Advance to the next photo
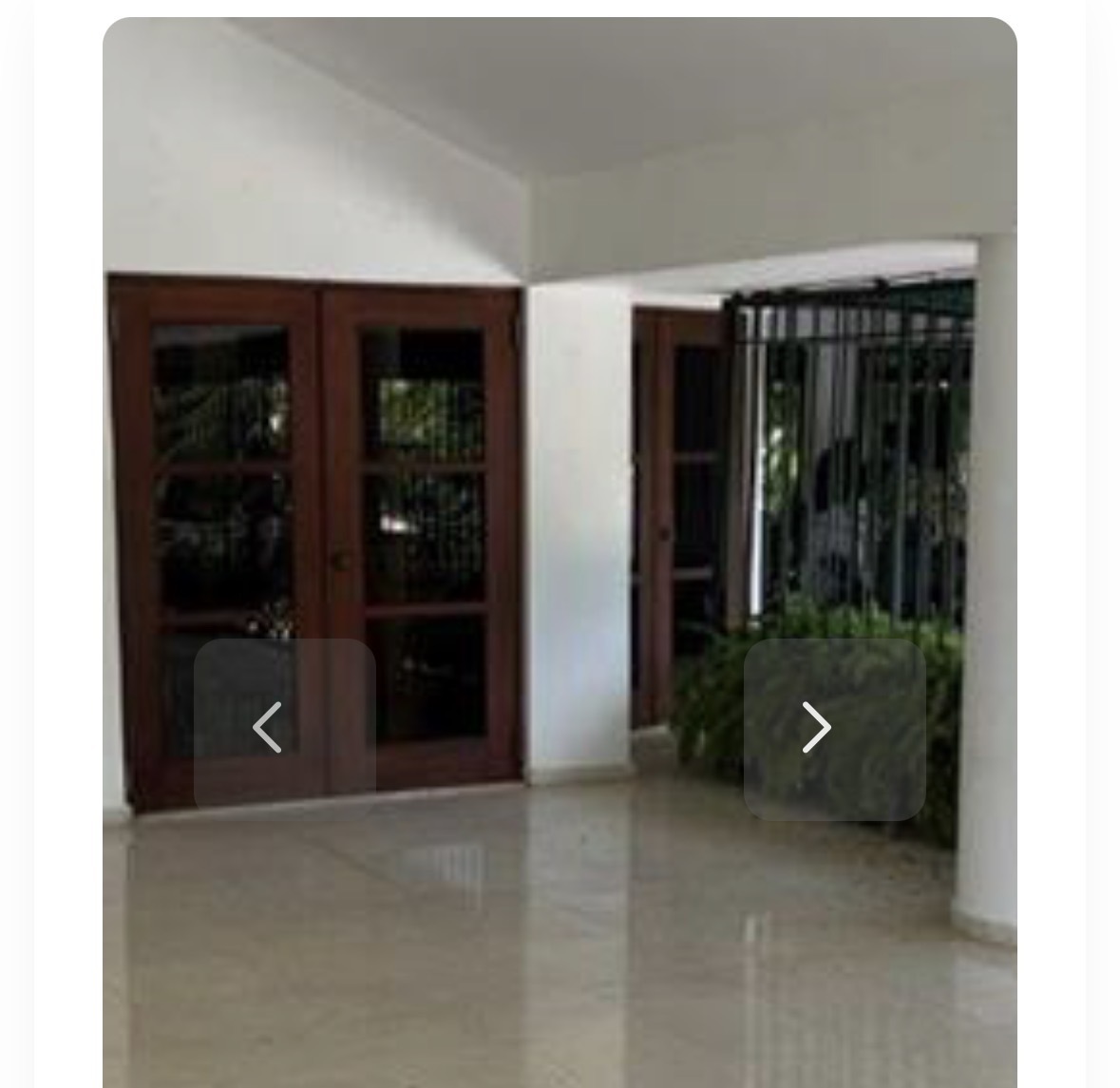Image resolution: width=1120 pixels, height=1088 pixels. [834, 728]
